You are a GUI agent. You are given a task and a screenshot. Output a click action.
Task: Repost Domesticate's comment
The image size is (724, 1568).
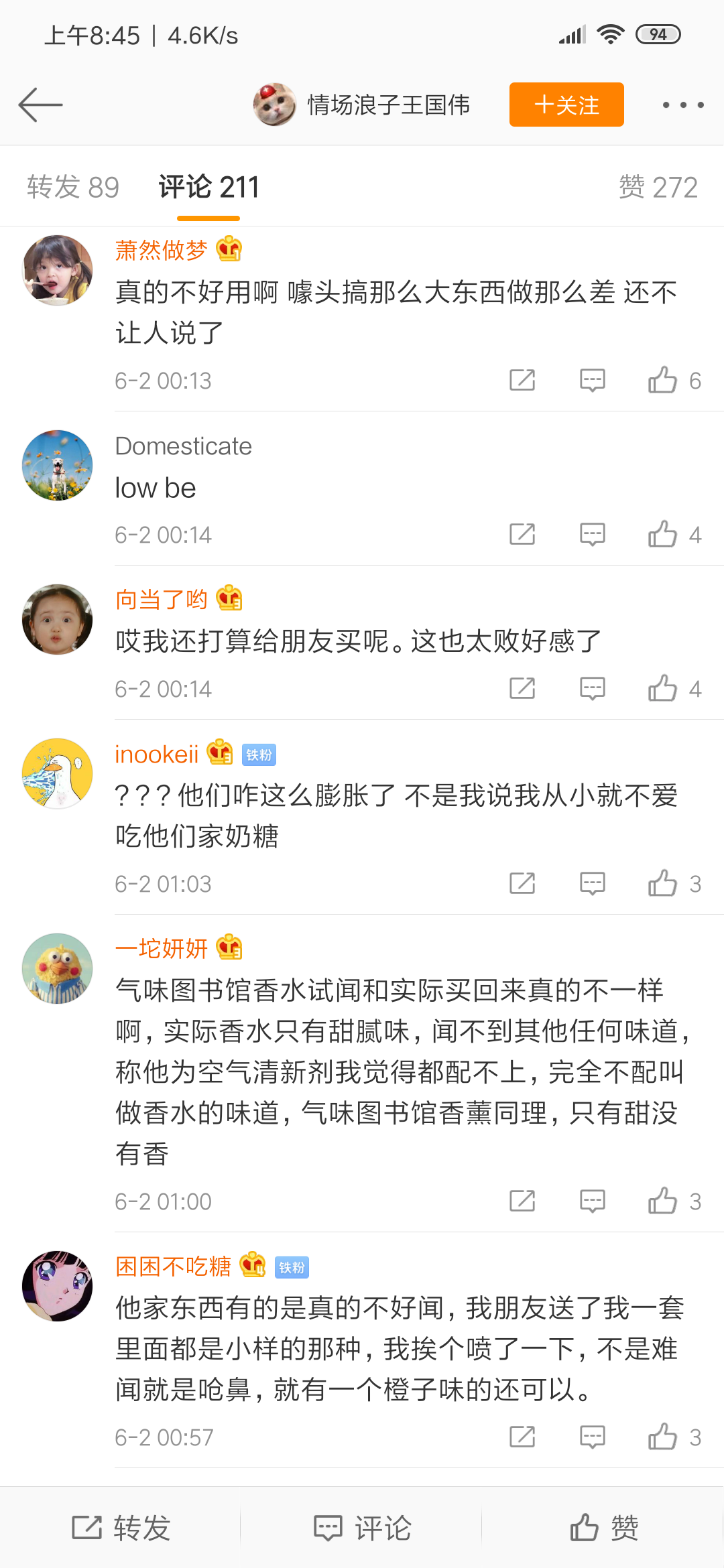coord(522,534)
